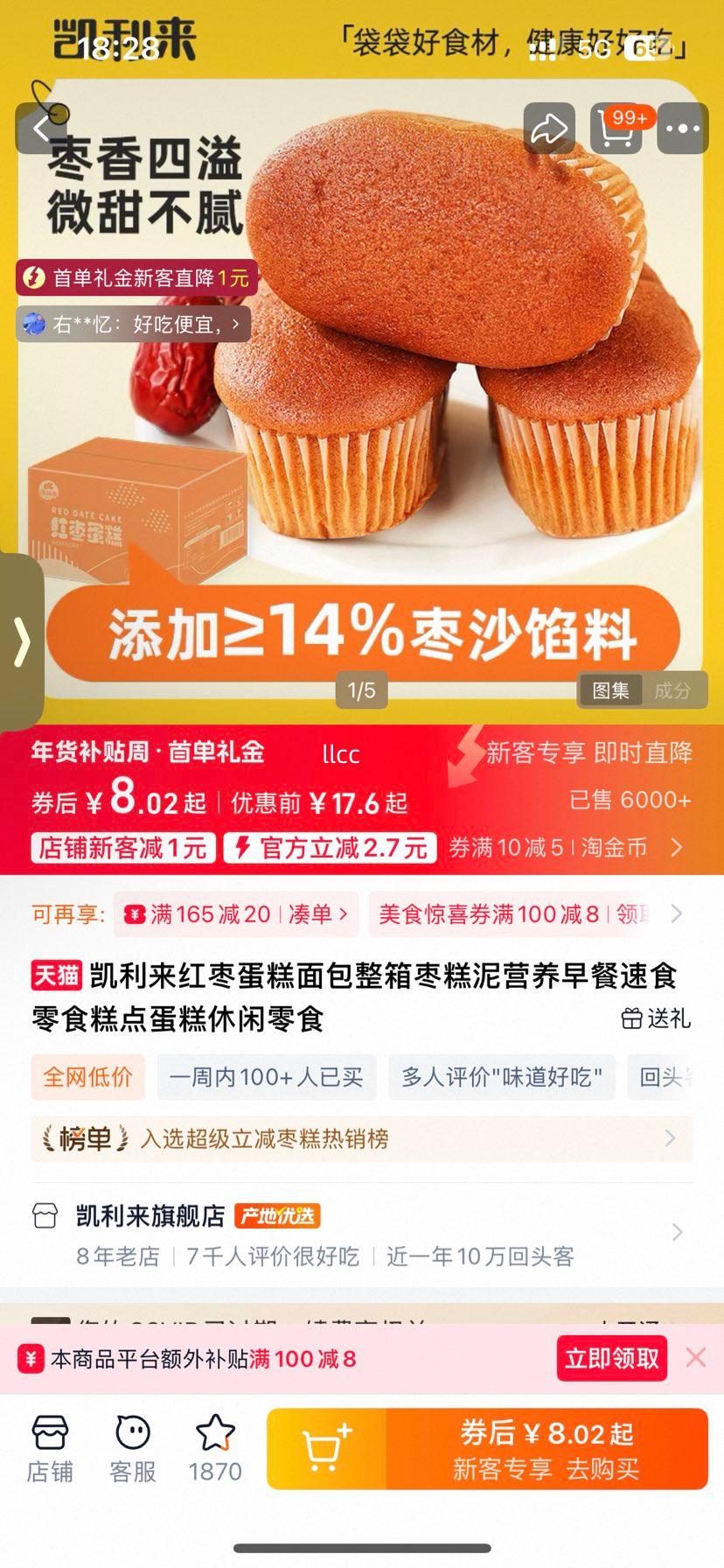724x1568 pixels.
Task: Open the 满165减20 凑单 link
Action: tap(236, 913)
